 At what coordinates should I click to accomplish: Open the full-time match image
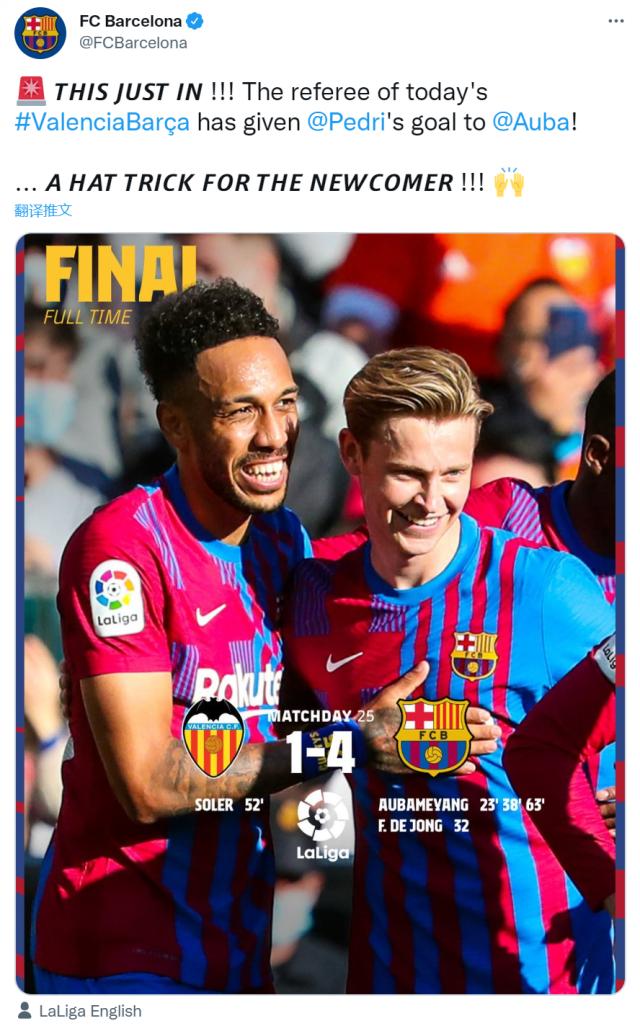pos(320,612)
